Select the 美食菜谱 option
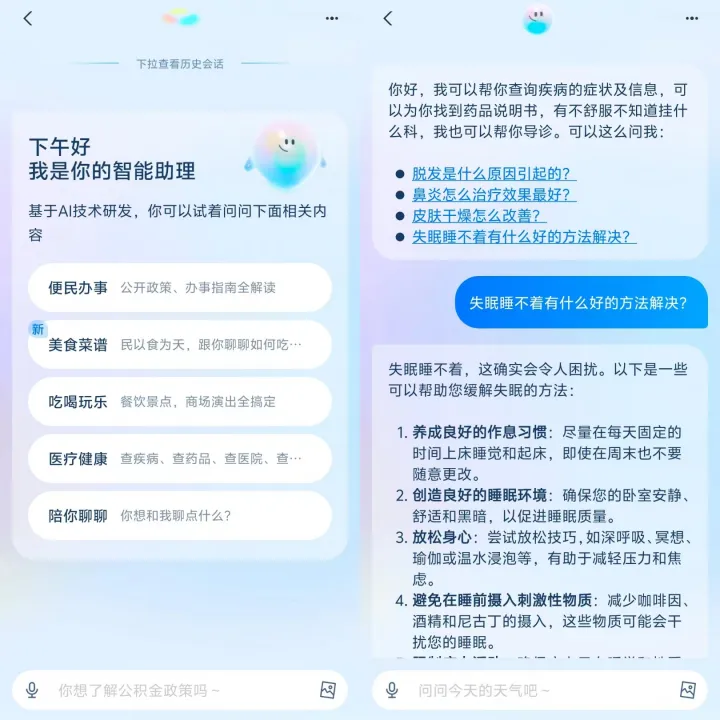 (180, 345)
